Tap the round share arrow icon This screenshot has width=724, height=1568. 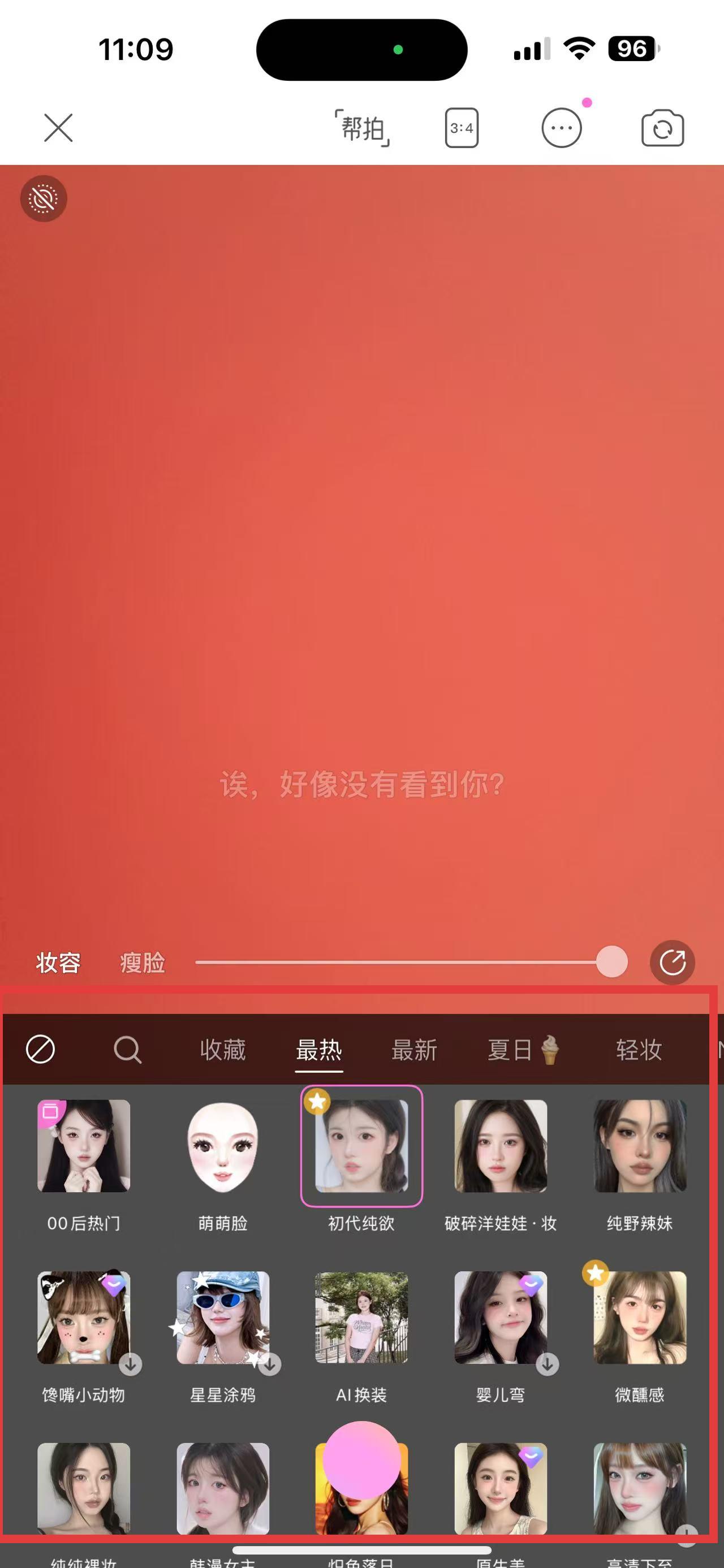[x=672, y=963]
